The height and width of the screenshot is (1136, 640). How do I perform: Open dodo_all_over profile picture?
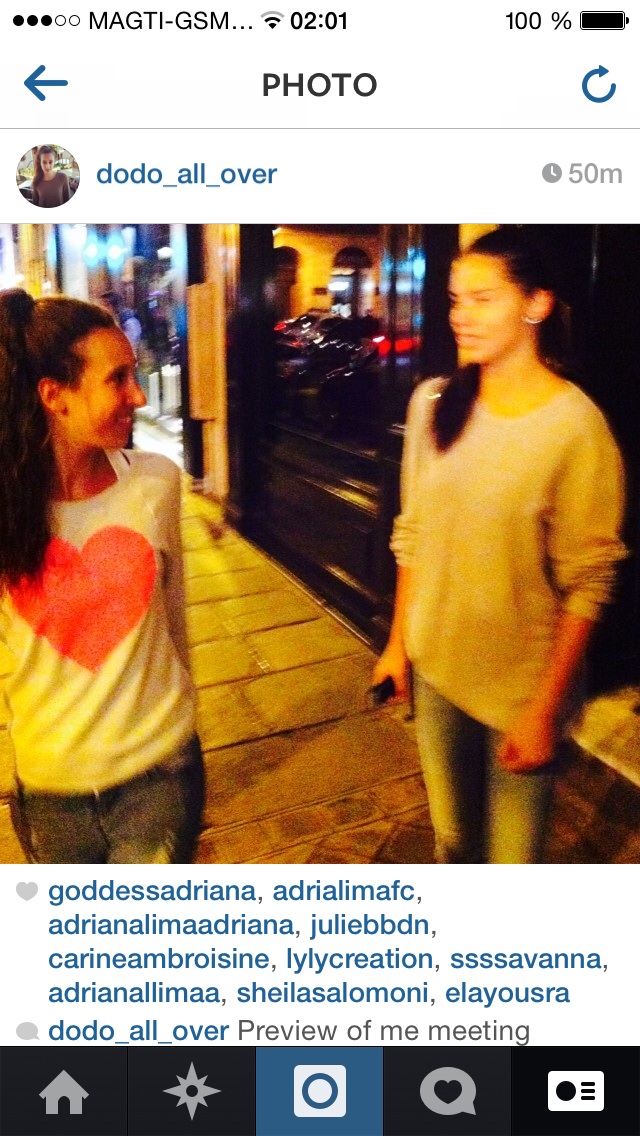(x=48, y=175)
